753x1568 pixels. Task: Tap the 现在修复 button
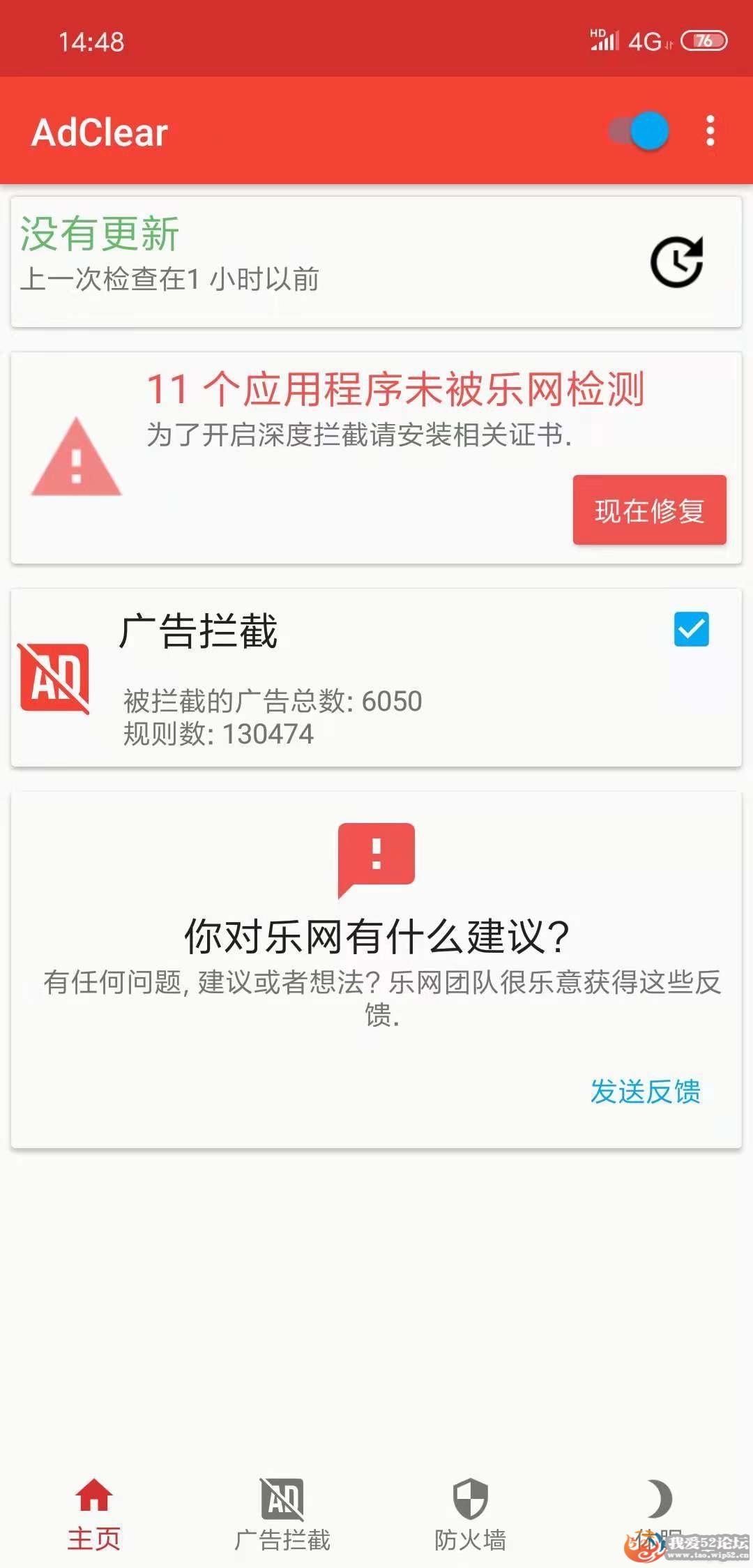[649, 510]
